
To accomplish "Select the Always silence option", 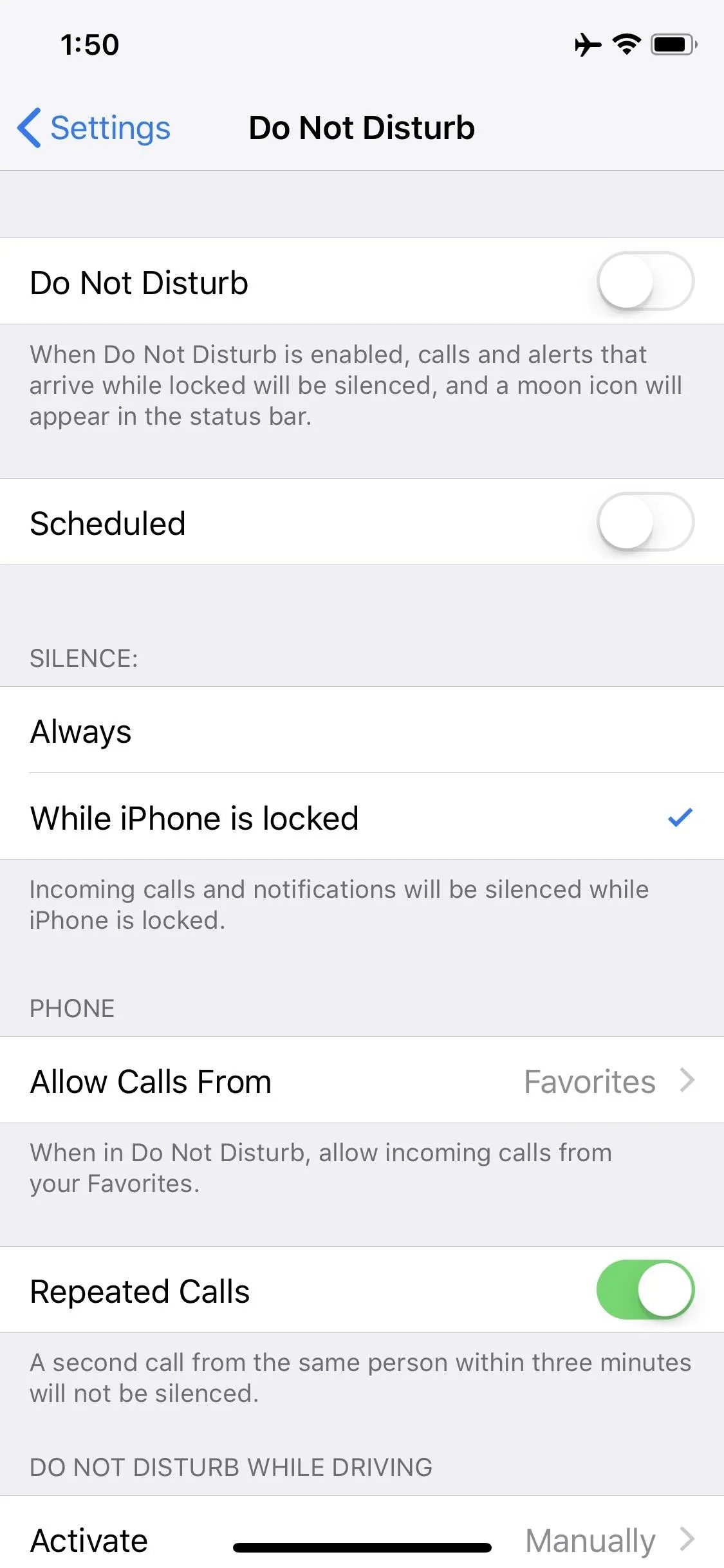I will click(362, 730).
